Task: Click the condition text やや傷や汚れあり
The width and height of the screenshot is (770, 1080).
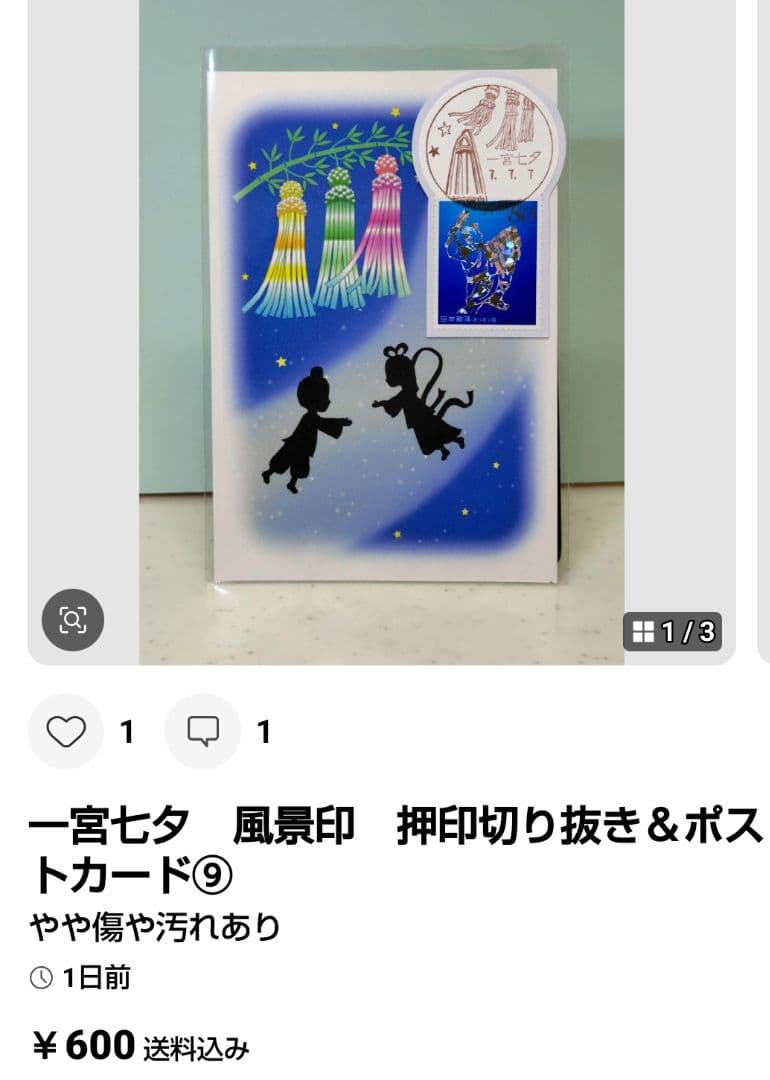Action: pos(155,925)
